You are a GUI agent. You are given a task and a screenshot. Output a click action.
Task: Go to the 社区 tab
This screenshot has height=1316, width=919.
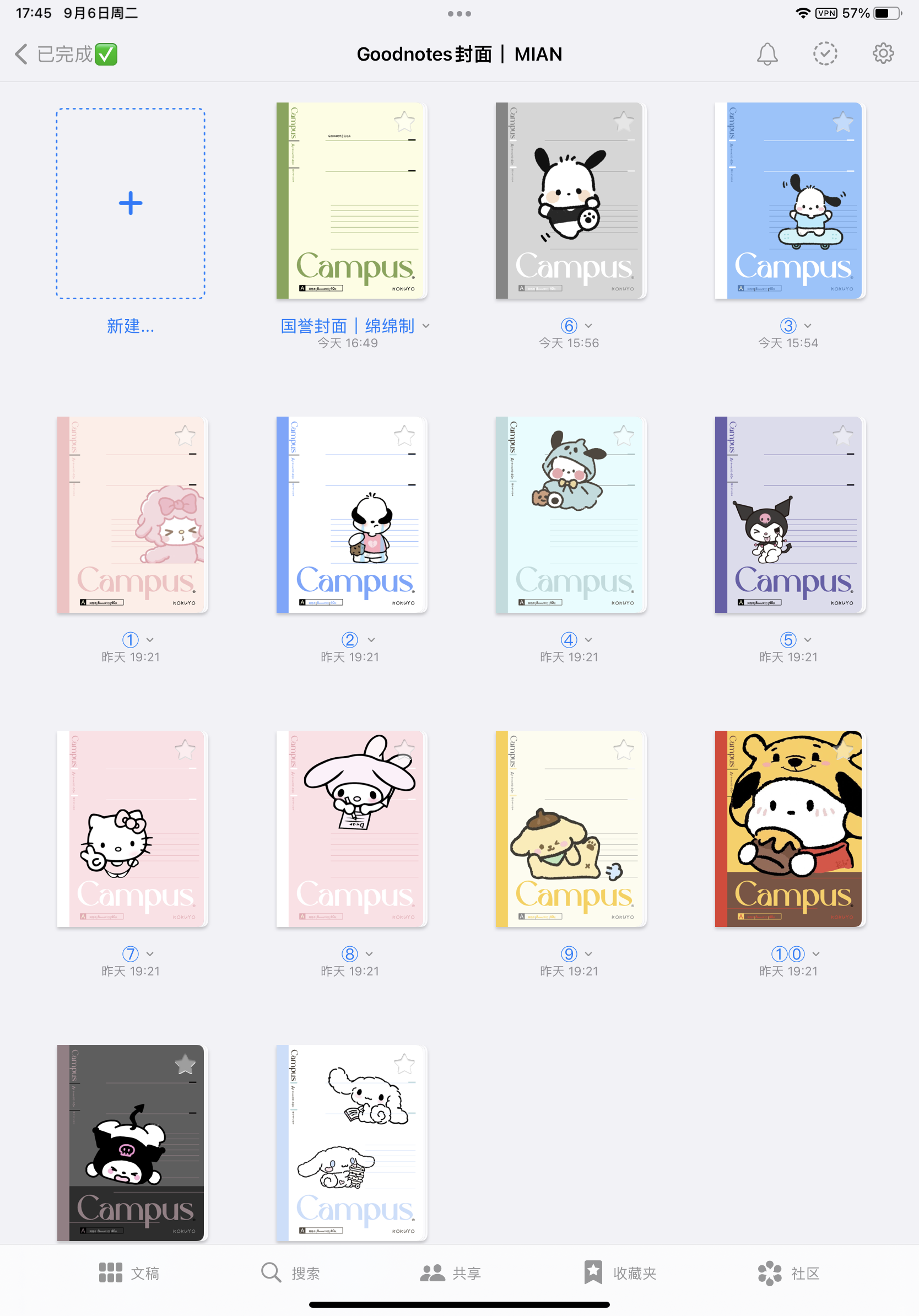pos(789,1273)
